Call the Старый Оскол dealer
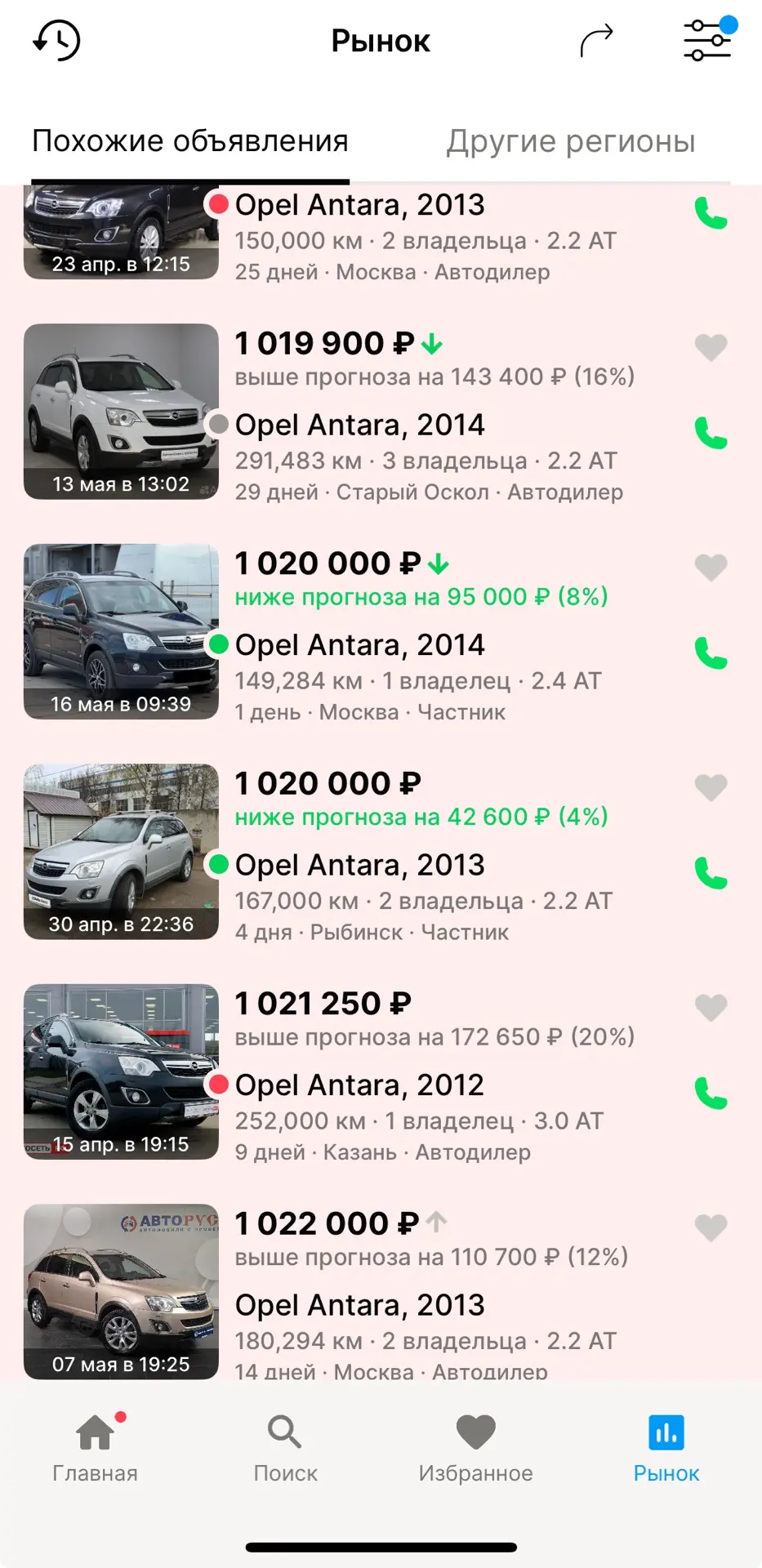Image resolution: width=762 pixels, height=1568 pixels. 711,433
